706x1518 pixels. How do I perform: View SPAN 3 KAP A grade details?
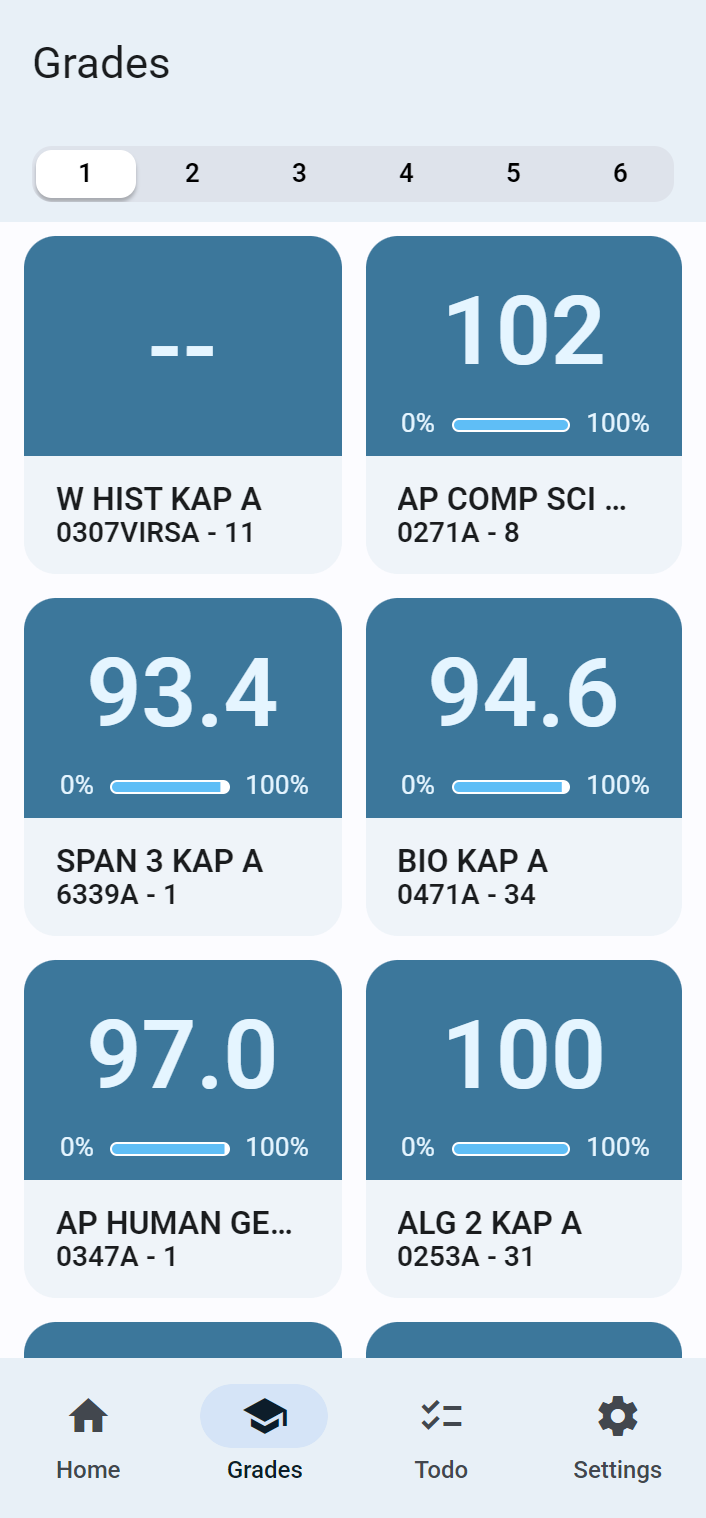click(183, 766)
